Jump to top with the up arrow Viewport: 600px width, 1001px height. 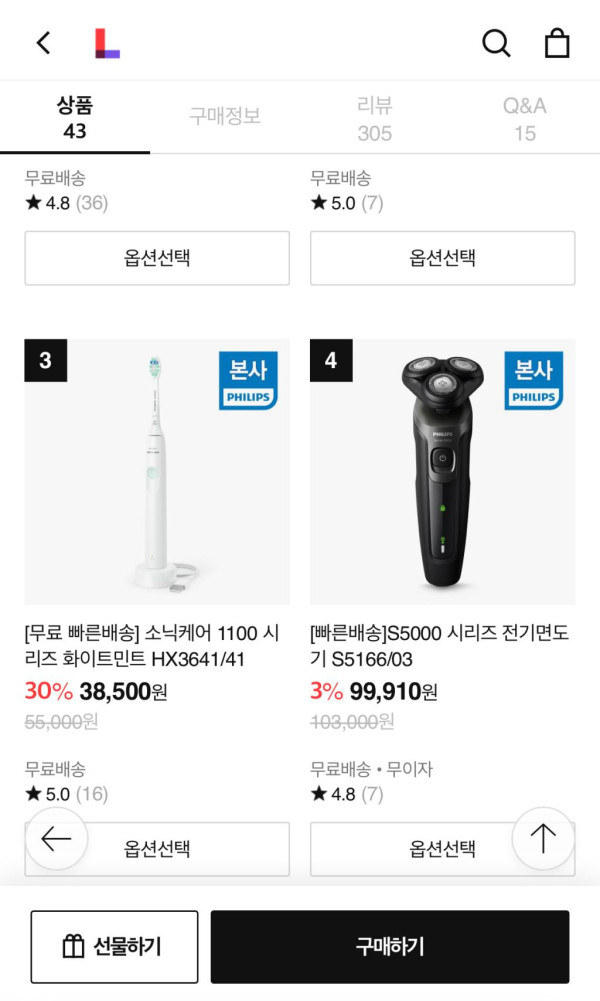(x=543, y=838)
